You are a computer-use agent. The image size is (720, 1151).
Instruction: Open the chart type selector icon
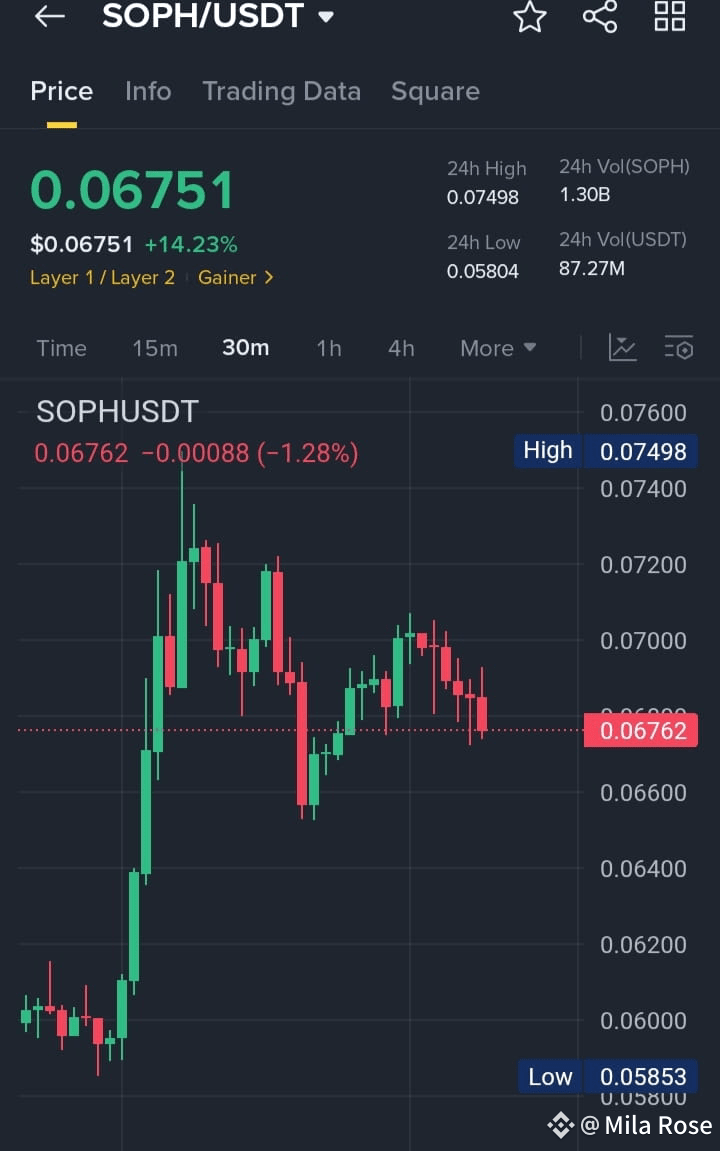pos(622,348)
